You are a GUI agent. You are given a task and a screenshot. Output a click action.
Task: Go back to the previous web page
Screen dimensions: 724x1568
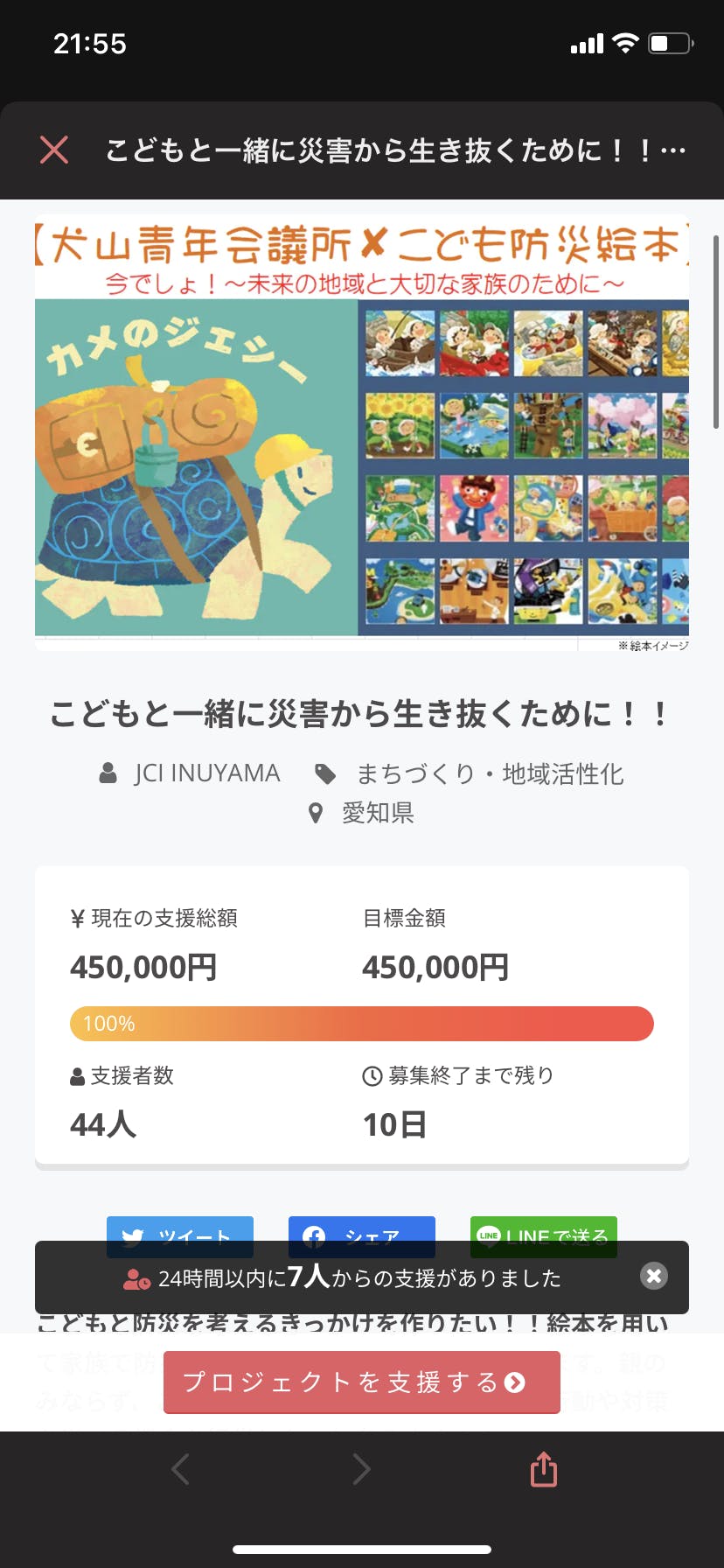181,1469
